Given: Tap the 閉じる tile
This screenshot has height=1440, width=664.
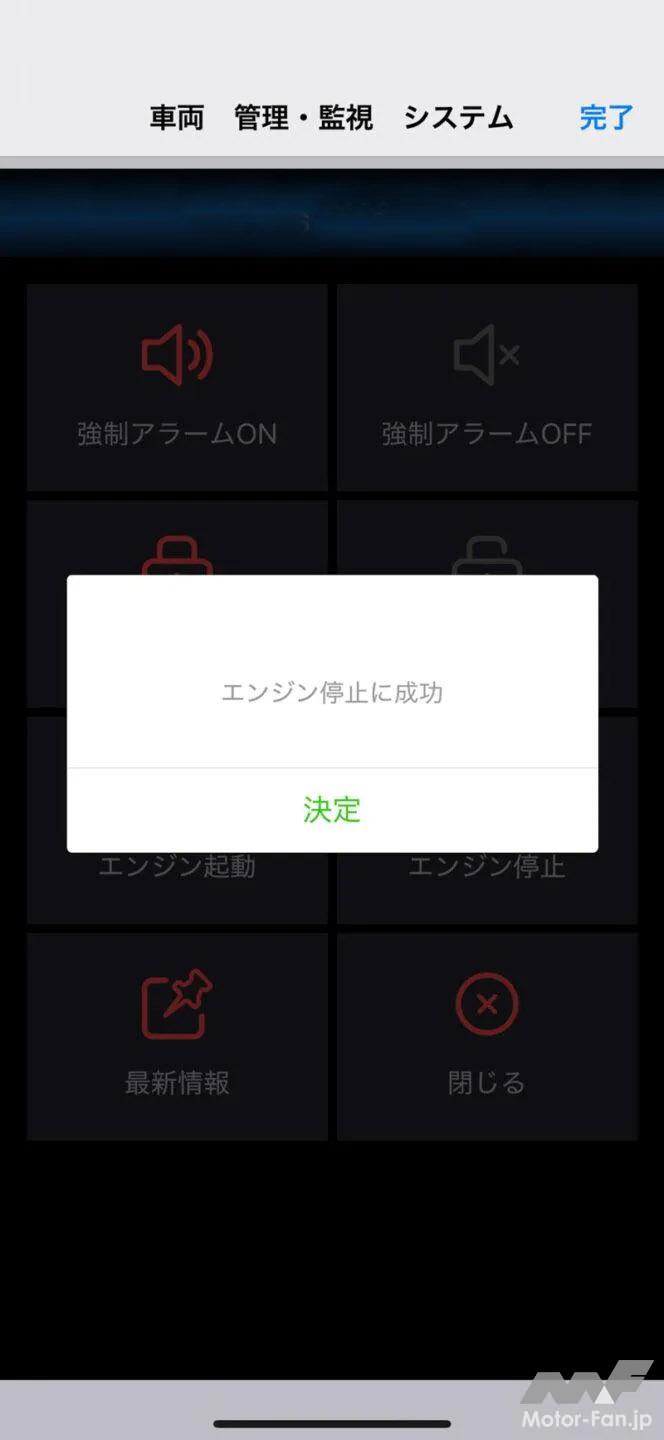Looking at the screenshot, I should coord(487,1035).
